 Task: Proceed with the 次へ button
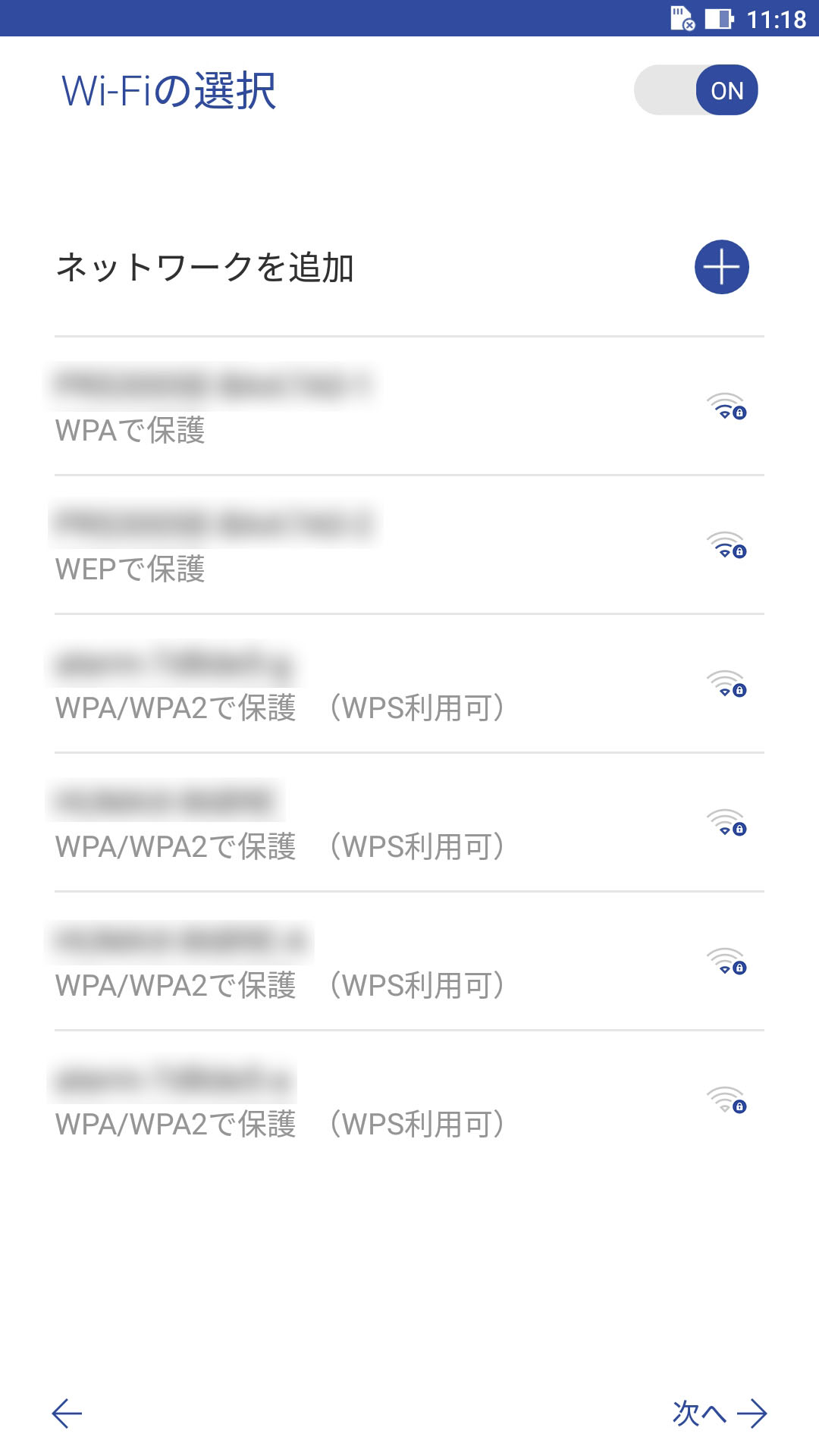pos(720,1414)
